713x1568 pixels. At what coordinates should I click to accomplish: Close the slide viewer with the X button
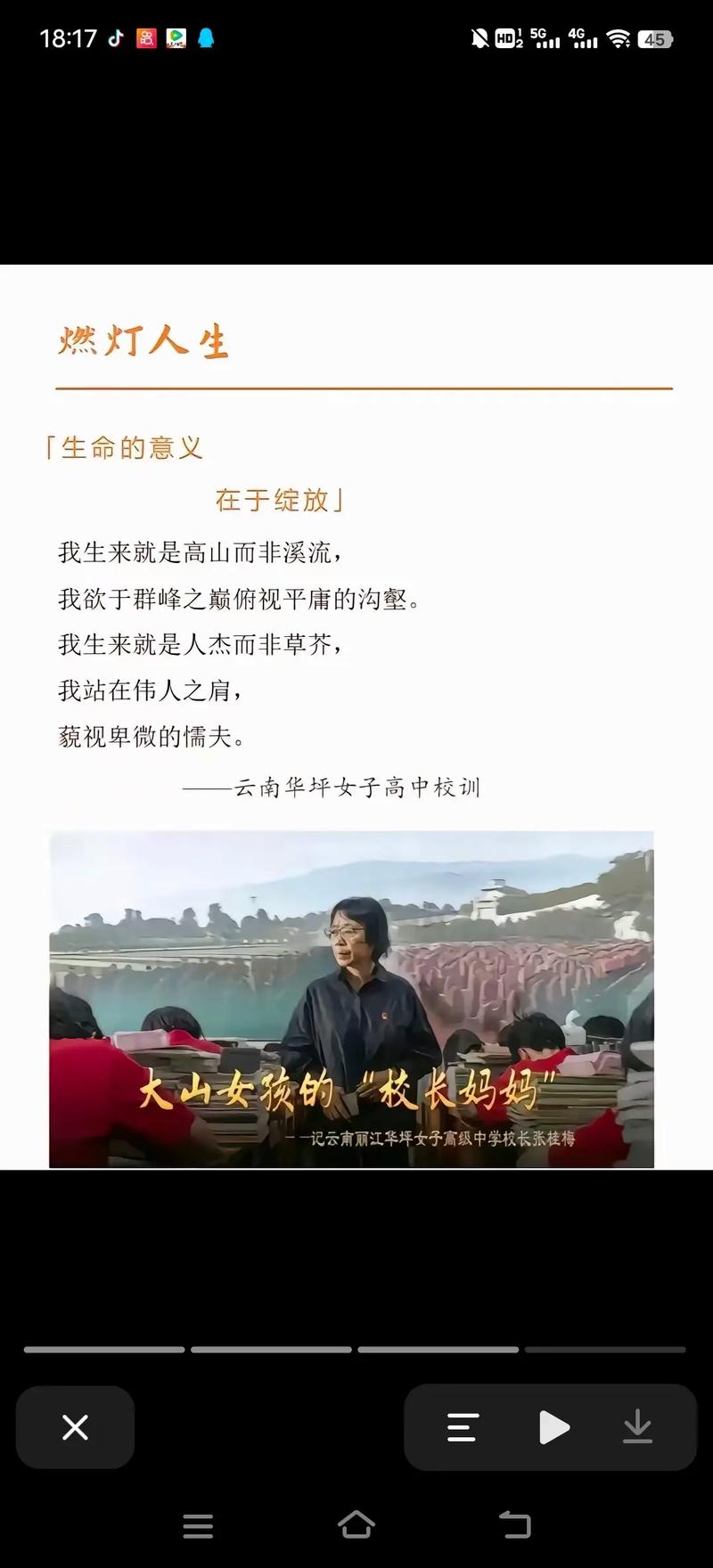[76, 1427]
